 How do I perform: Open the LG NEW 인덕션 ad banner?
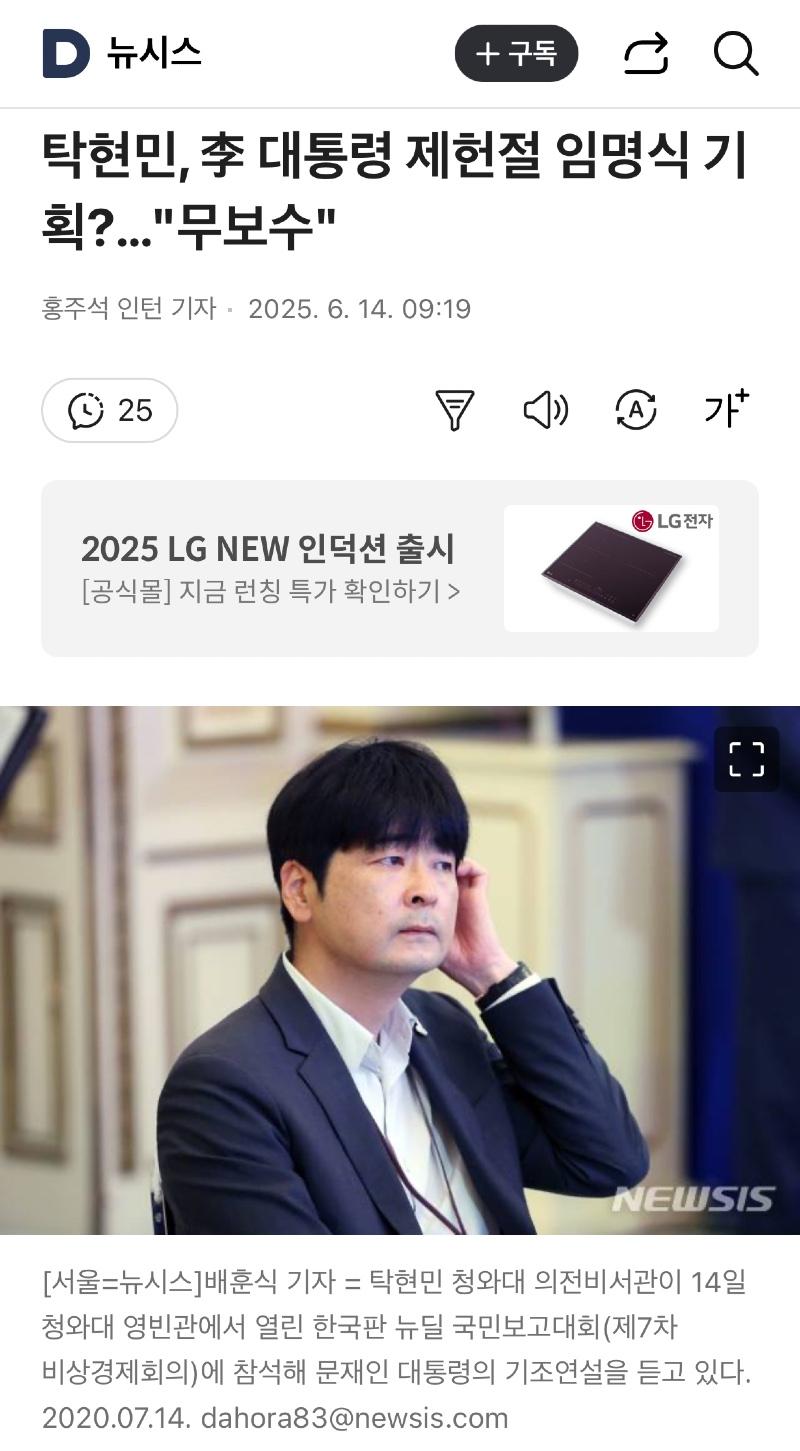click(x=400, y=568)
